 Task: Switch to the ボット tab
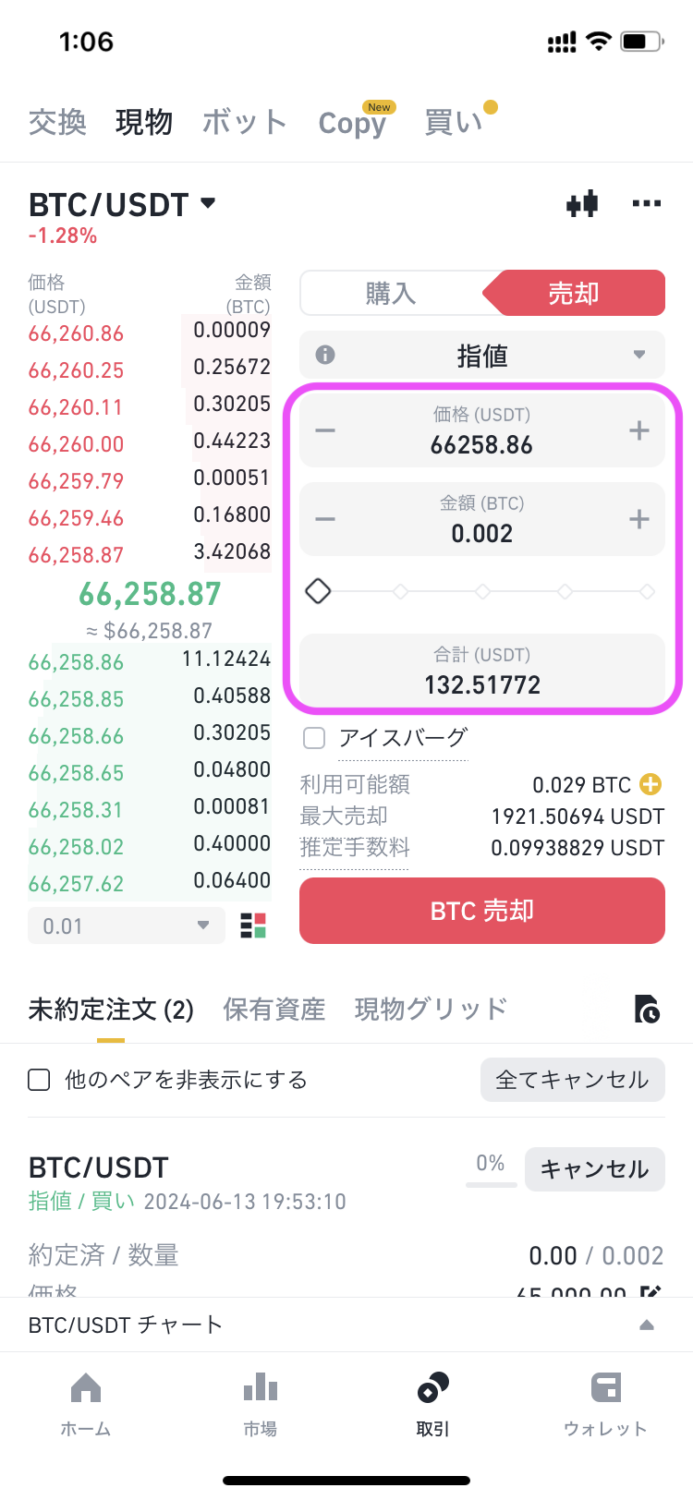pos(244,122)
